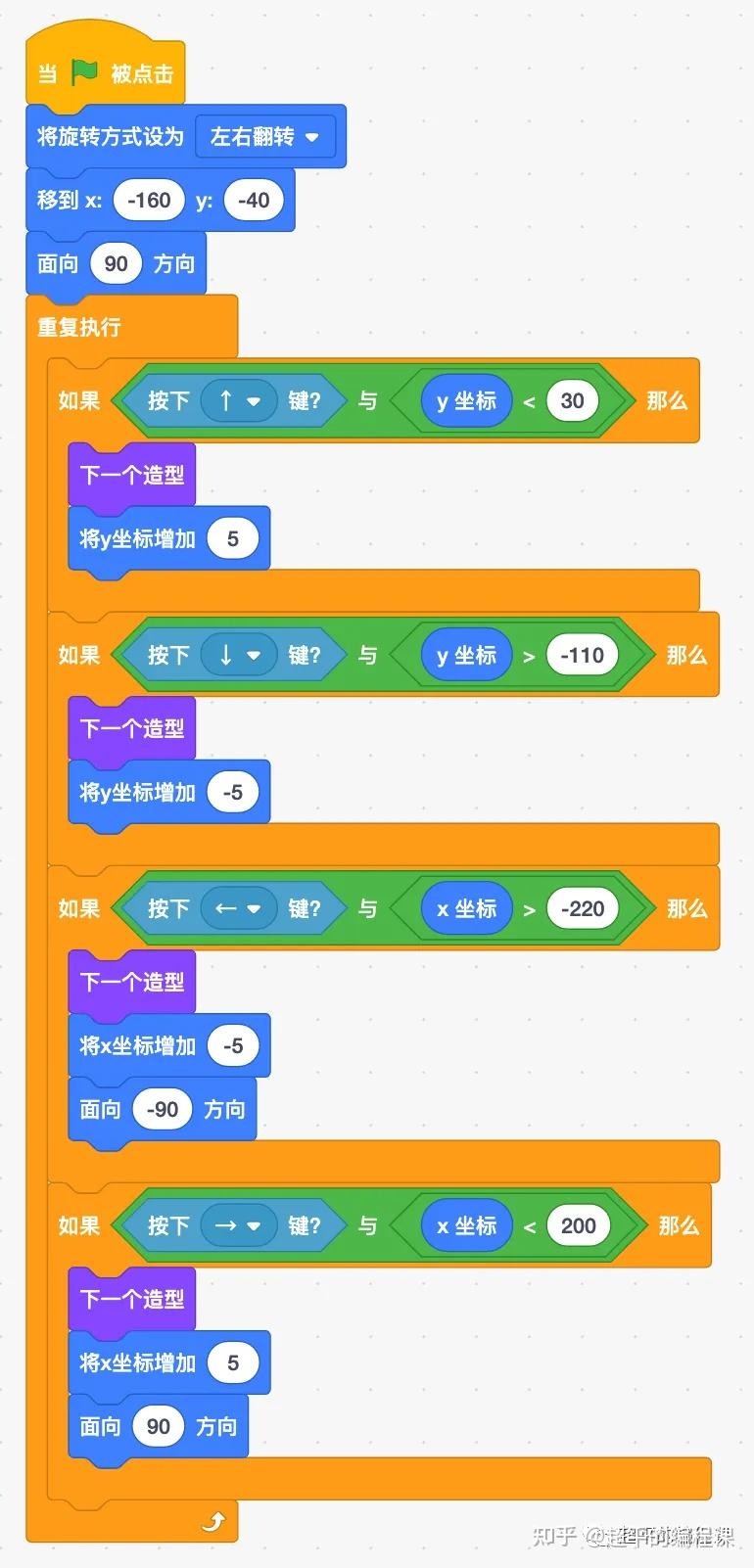The height and width of the screenshot is (1568, 754).
Task: Click the y input showing -40 in 移到 block
Action: click(x=254, y=200)
